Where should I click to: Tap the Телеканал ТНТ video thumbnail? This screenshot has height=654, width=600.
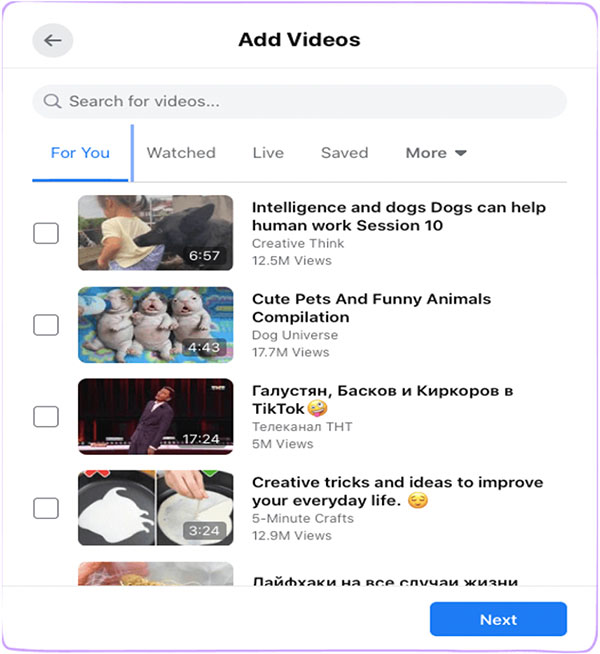(155, 416)
